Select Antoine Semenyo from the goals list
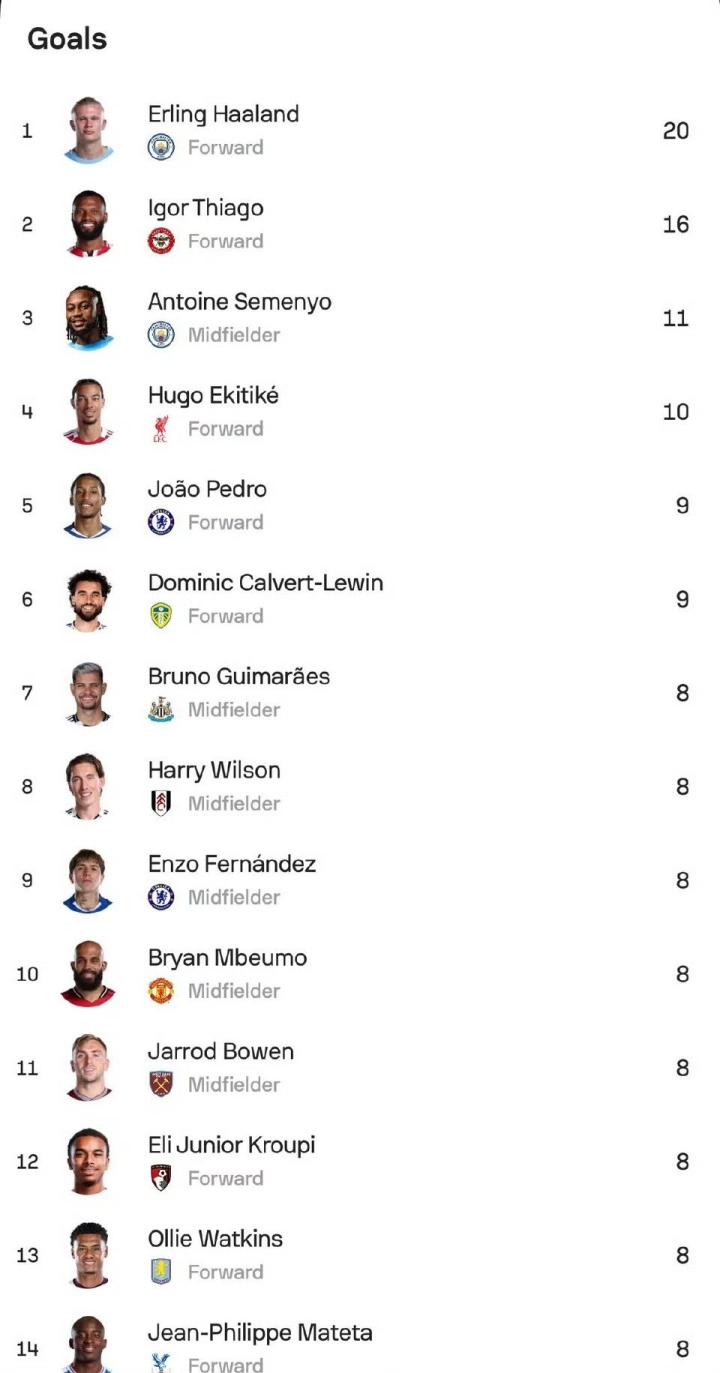The height and width of the screenshot is (1373, 720). tap(239, 303)
